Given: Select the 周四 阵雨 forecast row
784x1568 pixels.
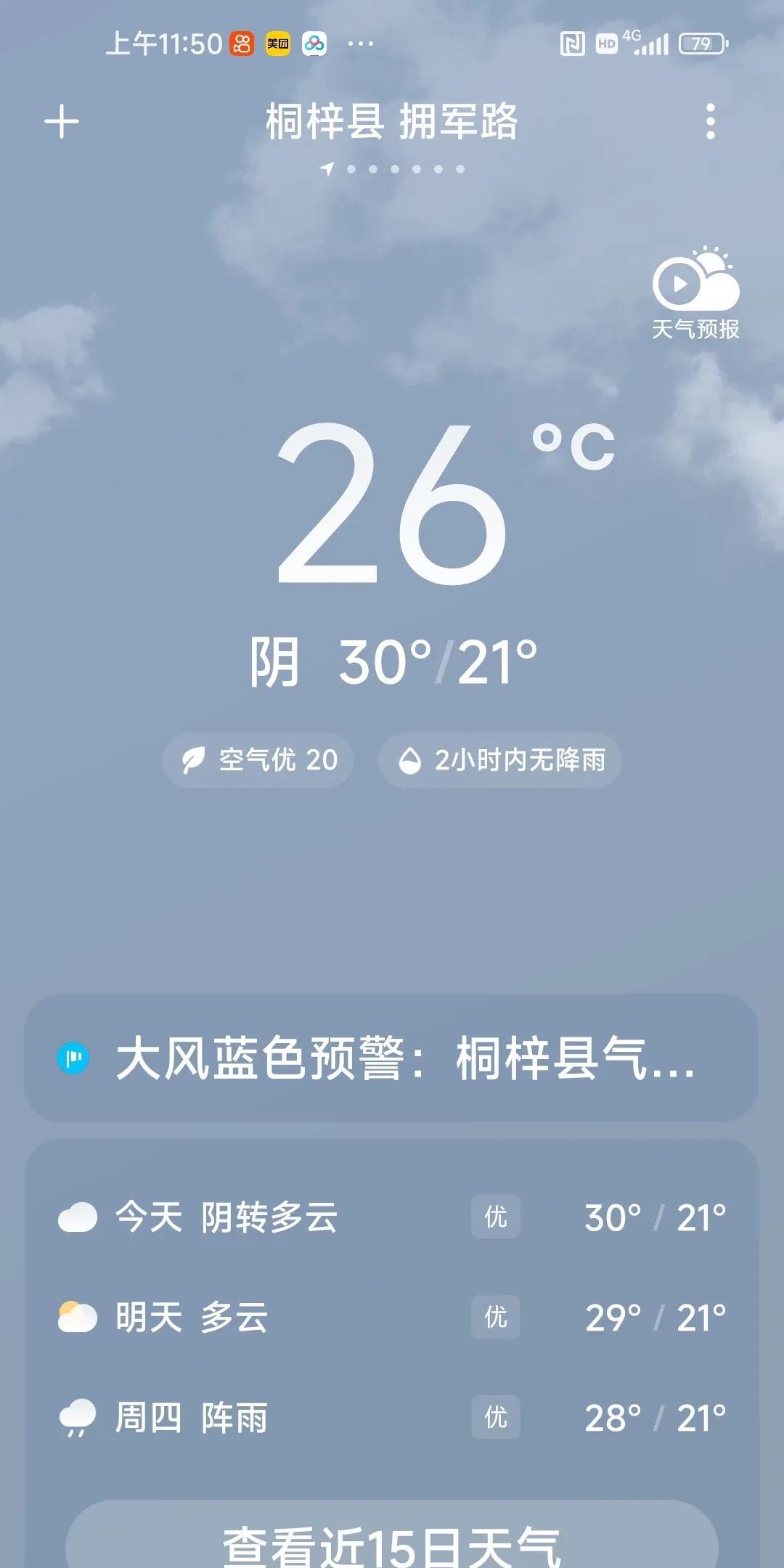Looking at the screenshot, I should [x=391, y=1418].
